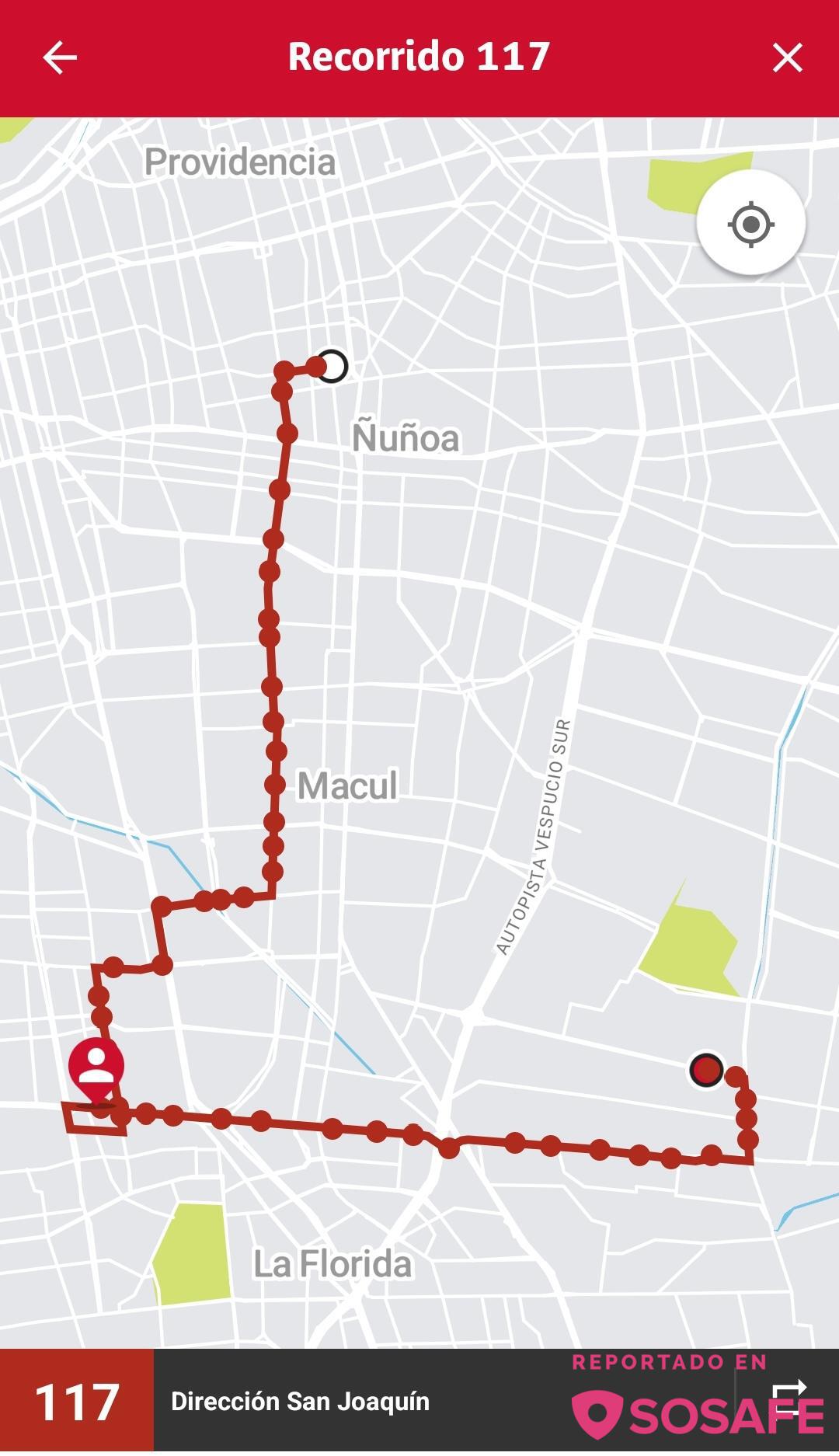This screenshot has height=1456, width=839.
Task: Select the route's white starting stop marker
Action: pos(332,366)
